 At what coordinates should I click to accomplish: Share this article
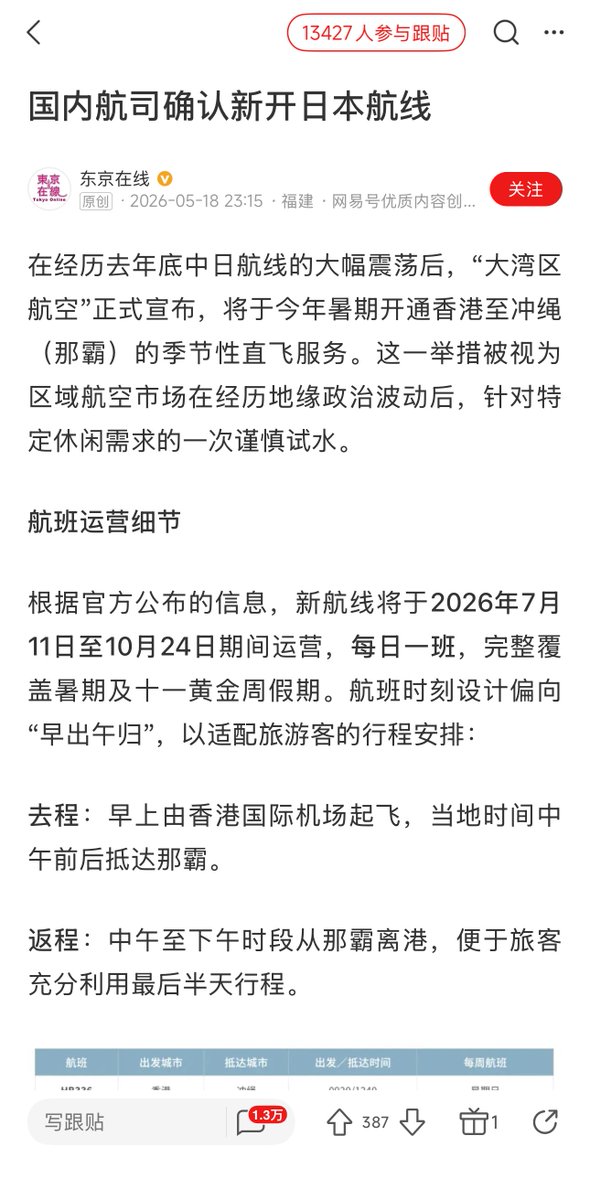click(545, 1123)
